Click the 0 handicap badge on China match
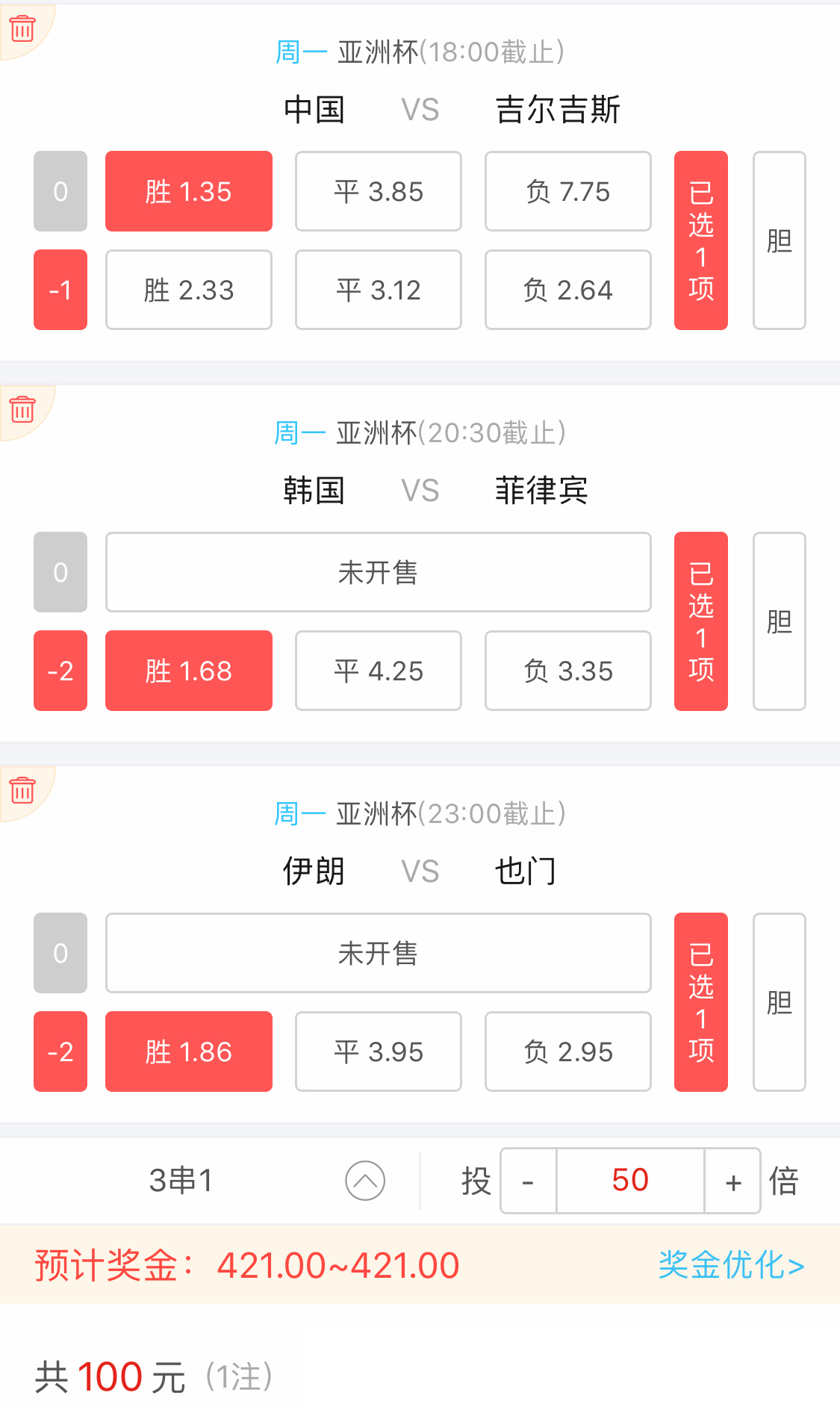Image resolution: width=840 pixels, height=1407 pixels. click(60, 191)
